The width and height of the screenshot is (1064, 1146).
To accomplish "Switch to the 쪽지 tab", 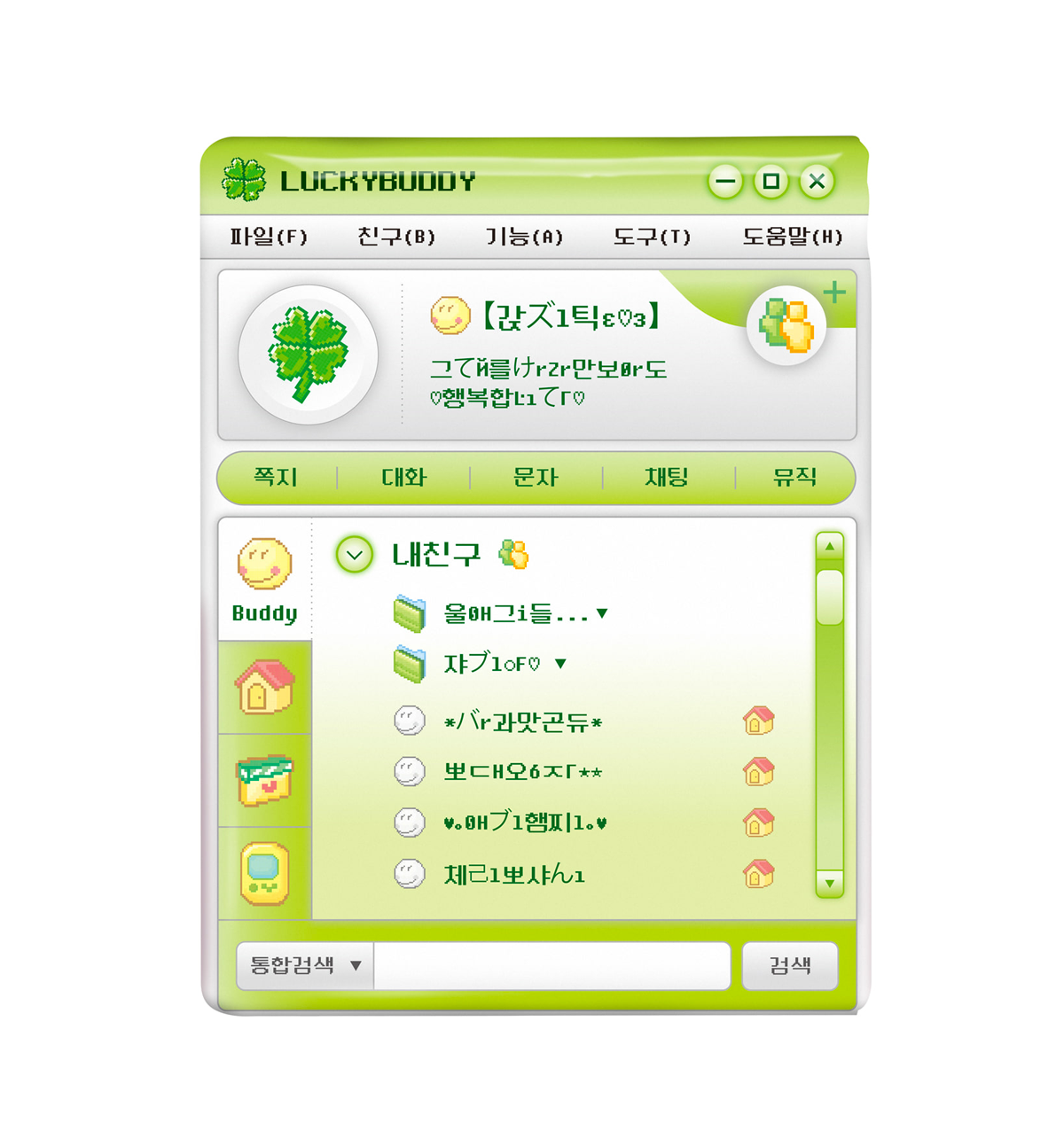I will click(x=276, y=478).
